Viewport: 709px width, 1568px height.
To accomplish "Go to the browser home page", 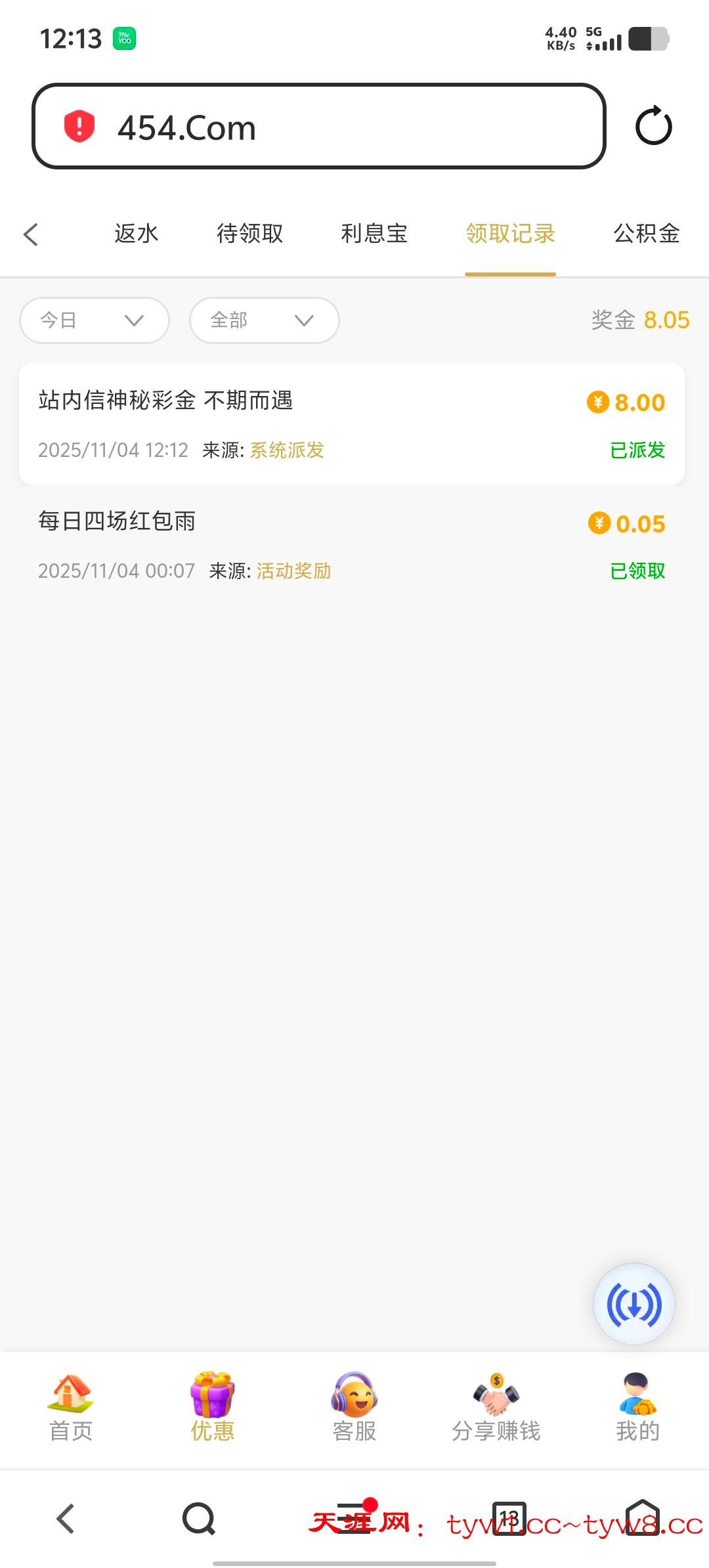I will 642,1518.
